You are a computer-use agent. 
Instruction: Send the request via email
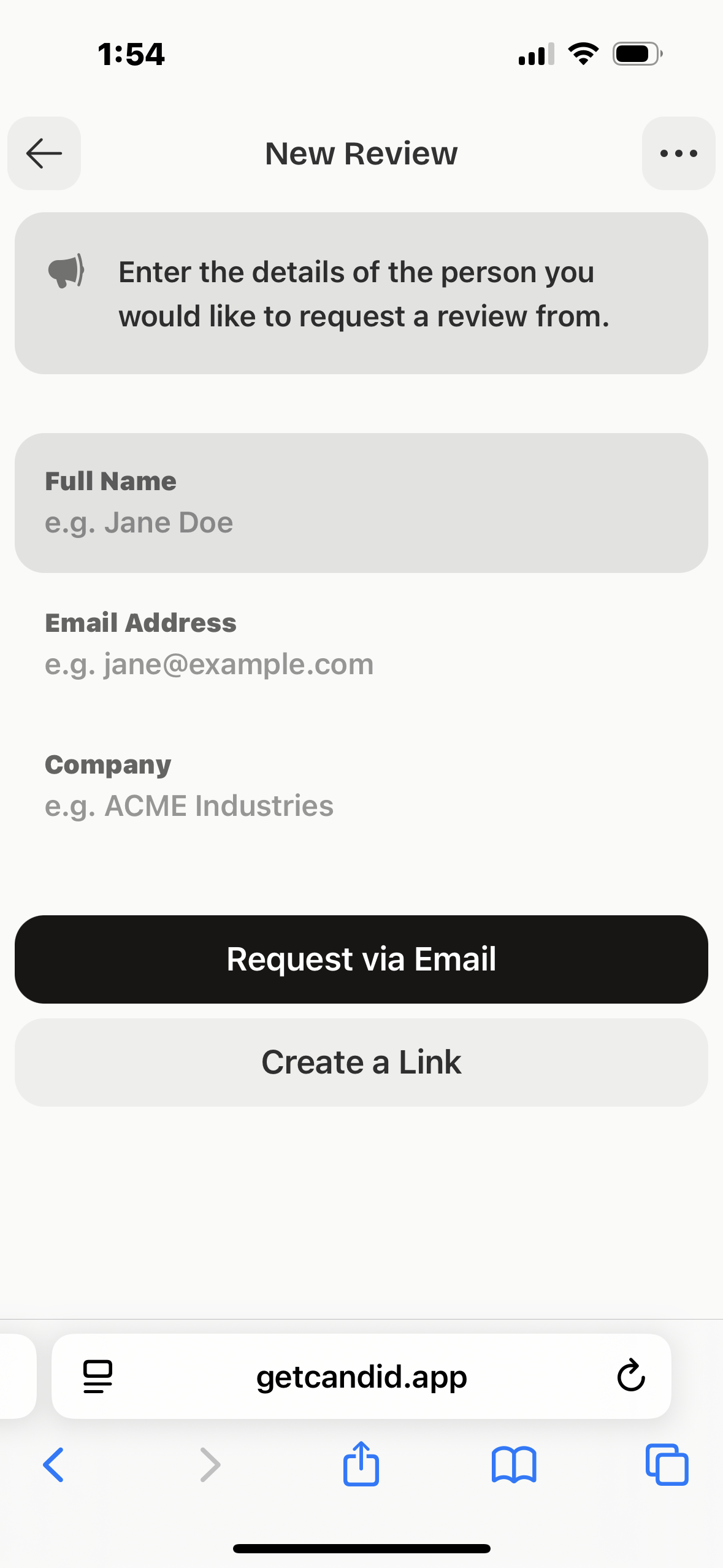tap(361, 959)
